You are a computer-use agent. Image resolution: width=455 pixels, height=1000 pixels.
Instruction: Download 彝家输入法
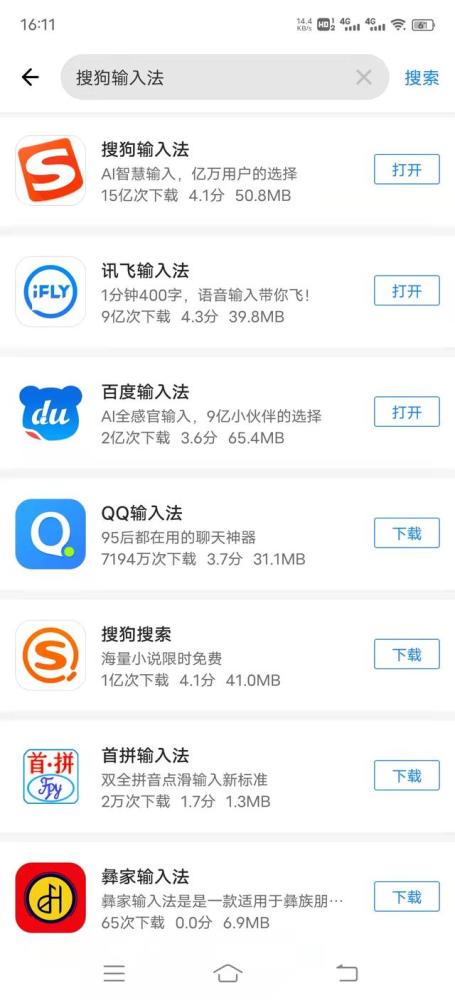pyautogui.click(x=407, y=897)
